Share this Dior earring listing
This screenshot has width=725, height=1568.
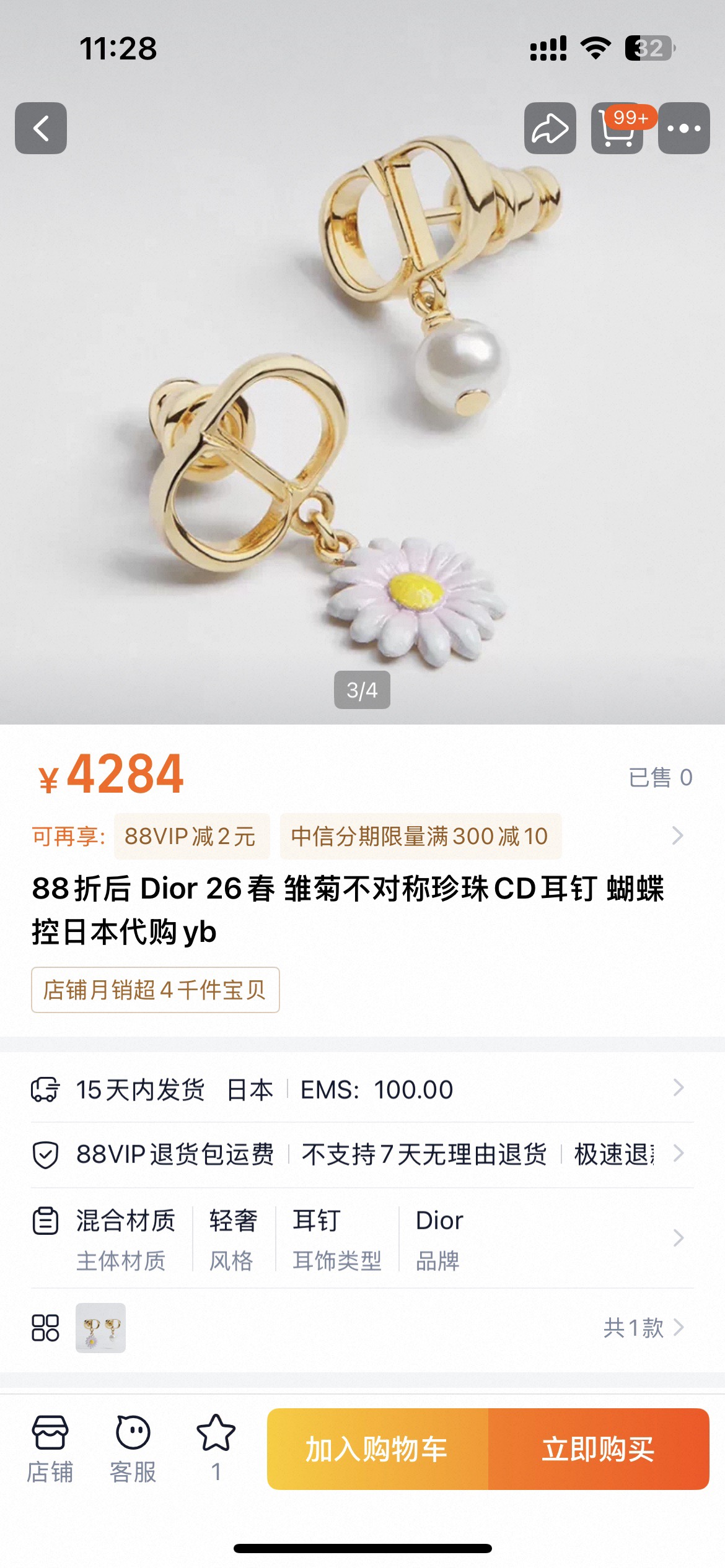click(x=550, y=128)
